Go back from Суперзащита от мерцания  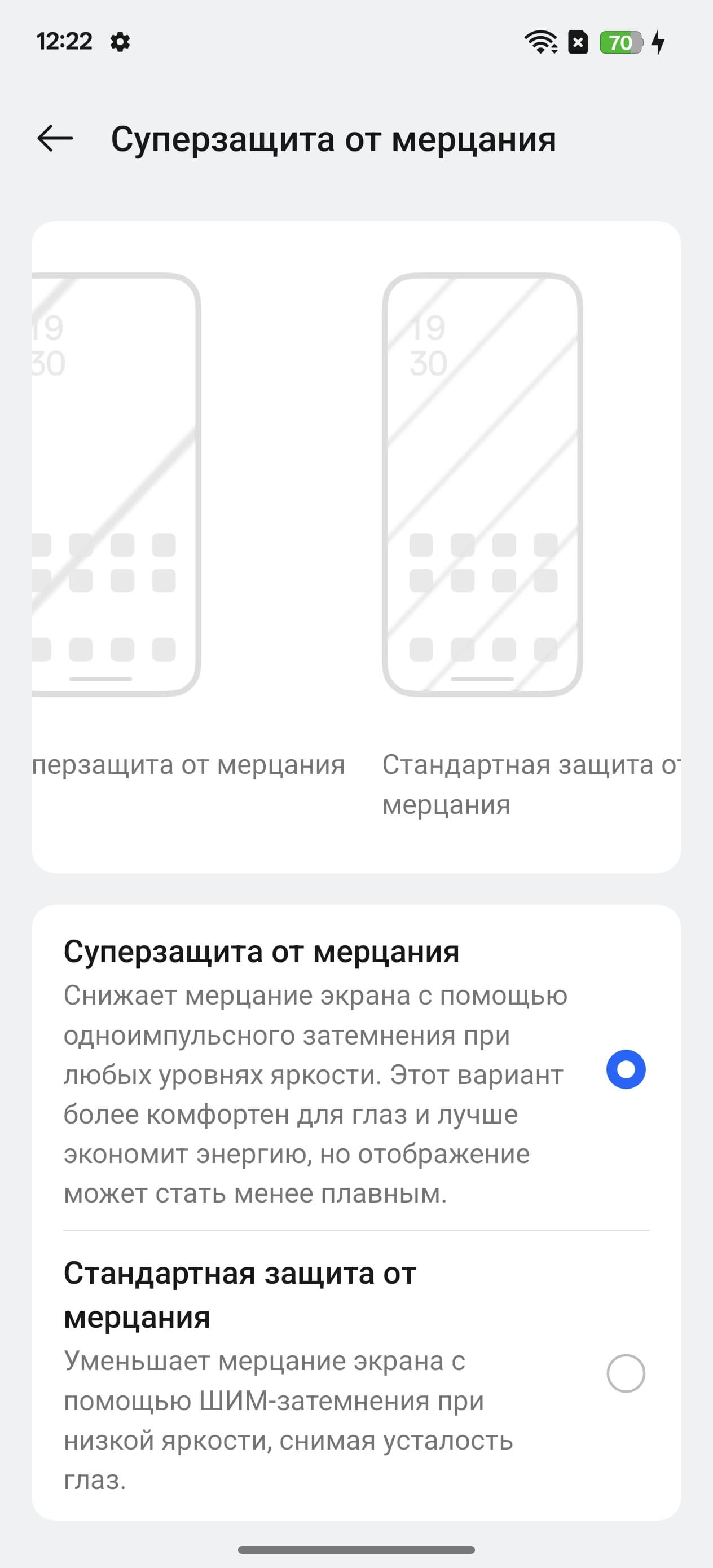(x=55, y=139)
